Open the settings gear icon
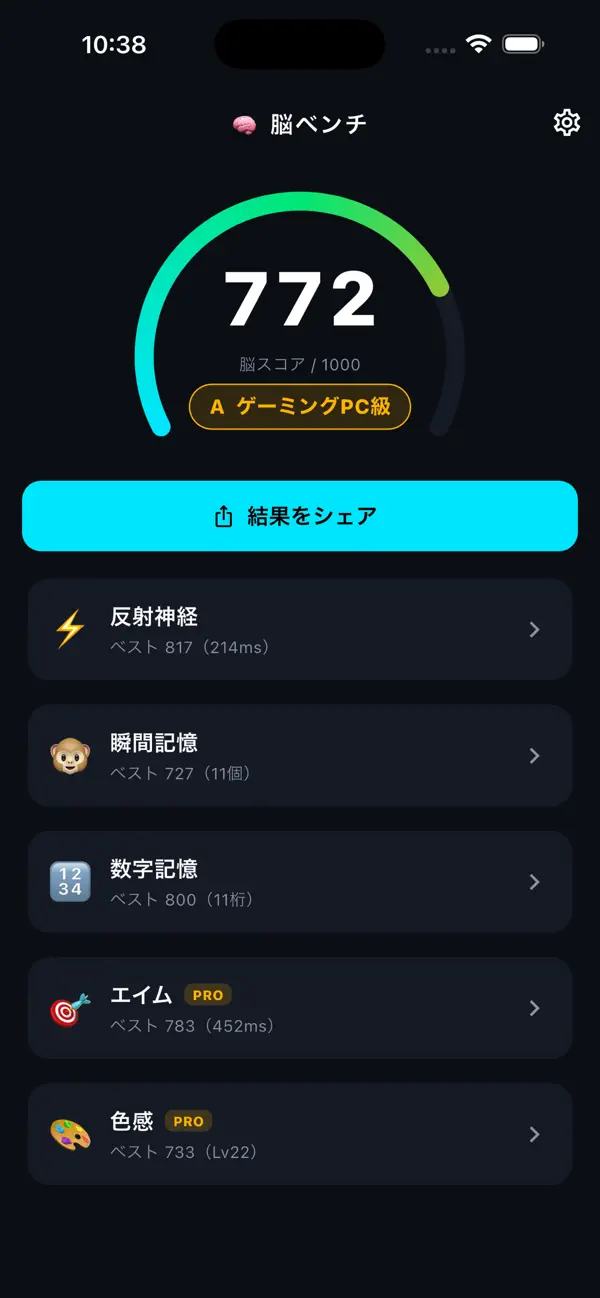Viewport: 600px width, 1298px height. point(567,123)
